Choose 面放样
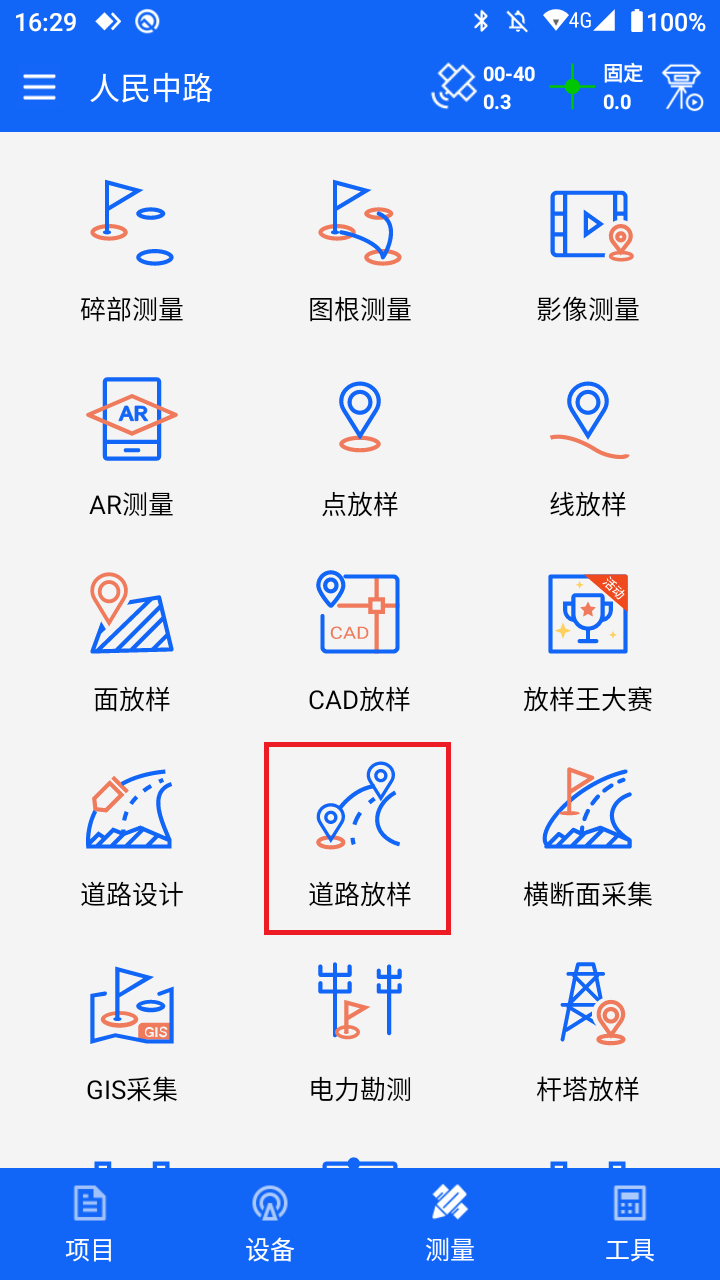The height and width of the screenshot is (1280, 720). coord(132,640)
